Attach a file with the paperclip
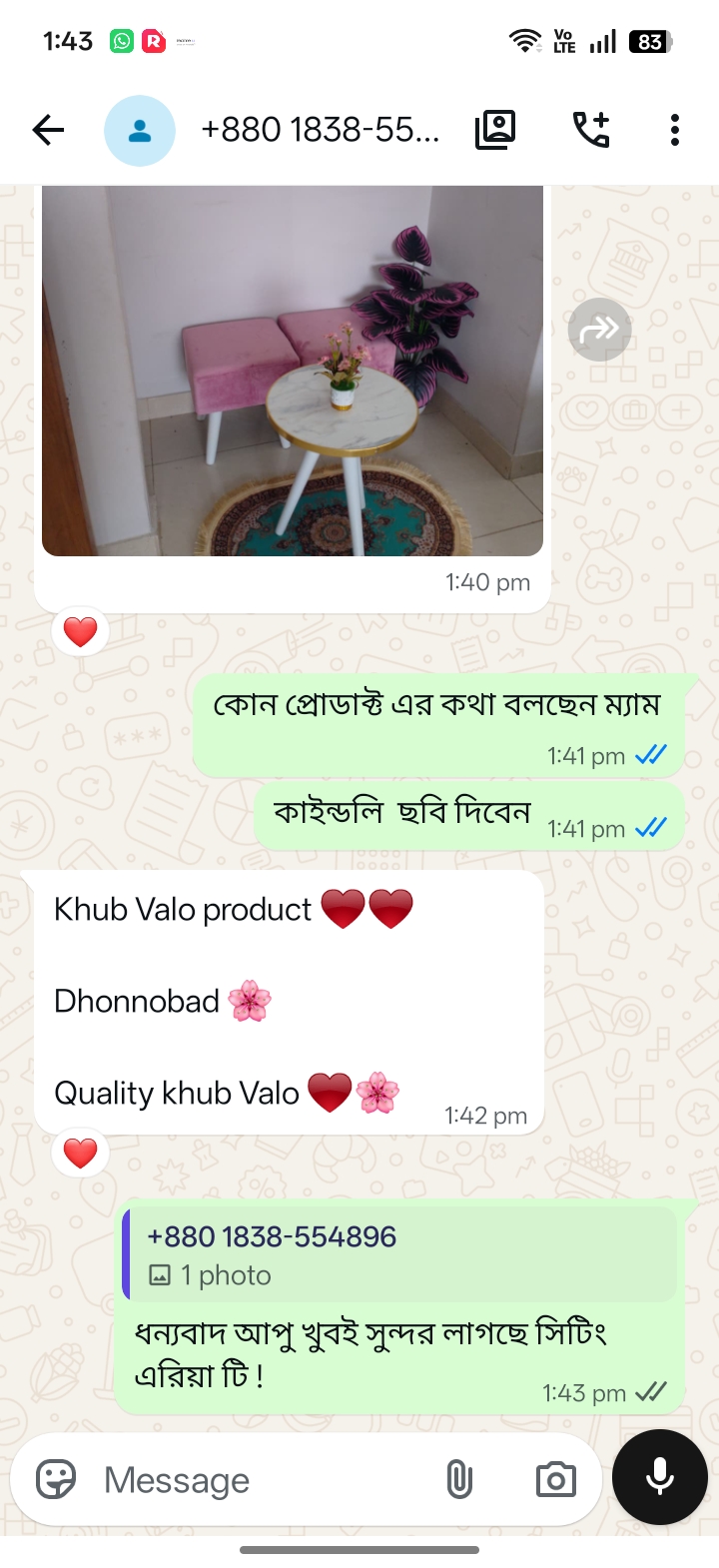 459,1479
